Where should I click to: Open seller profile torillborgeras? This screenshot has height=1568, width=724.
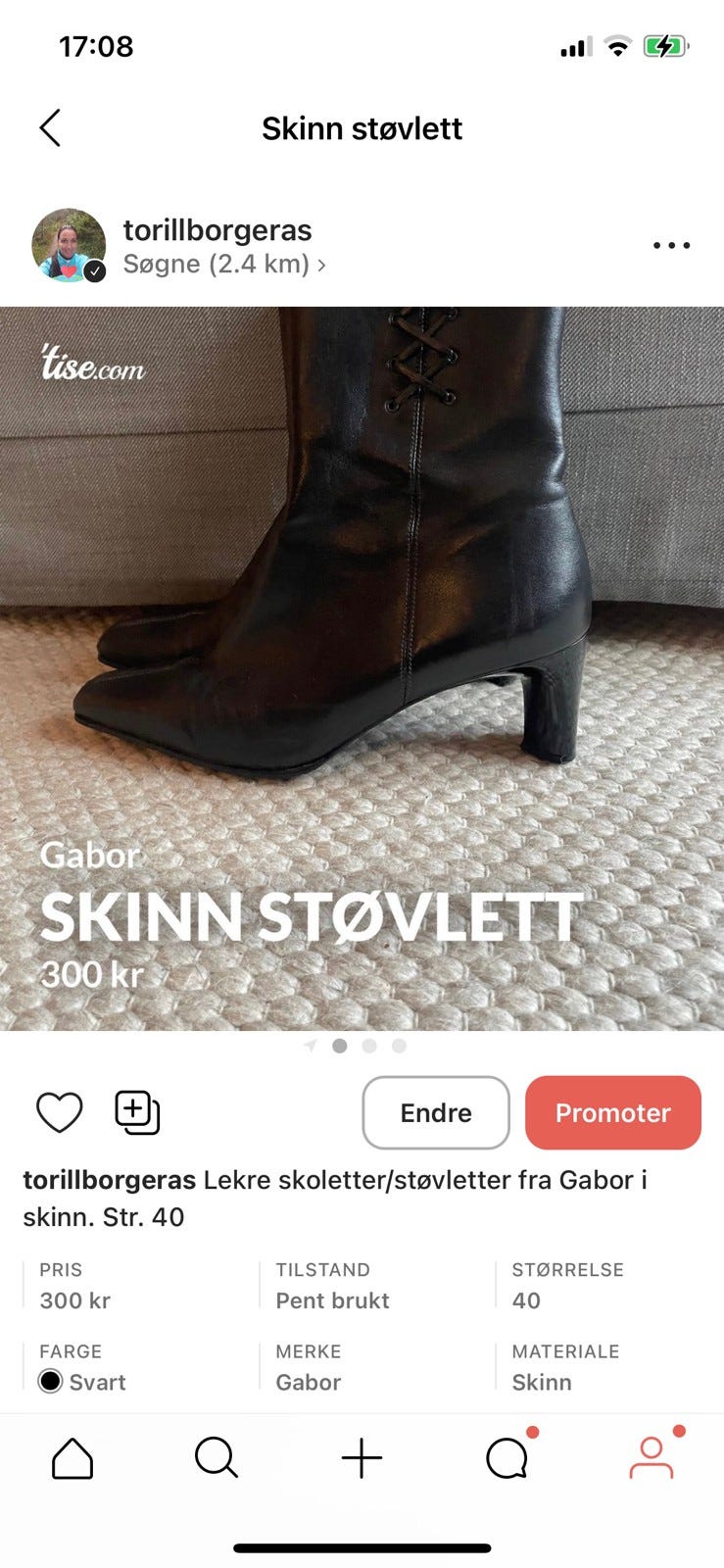(217, 229)
